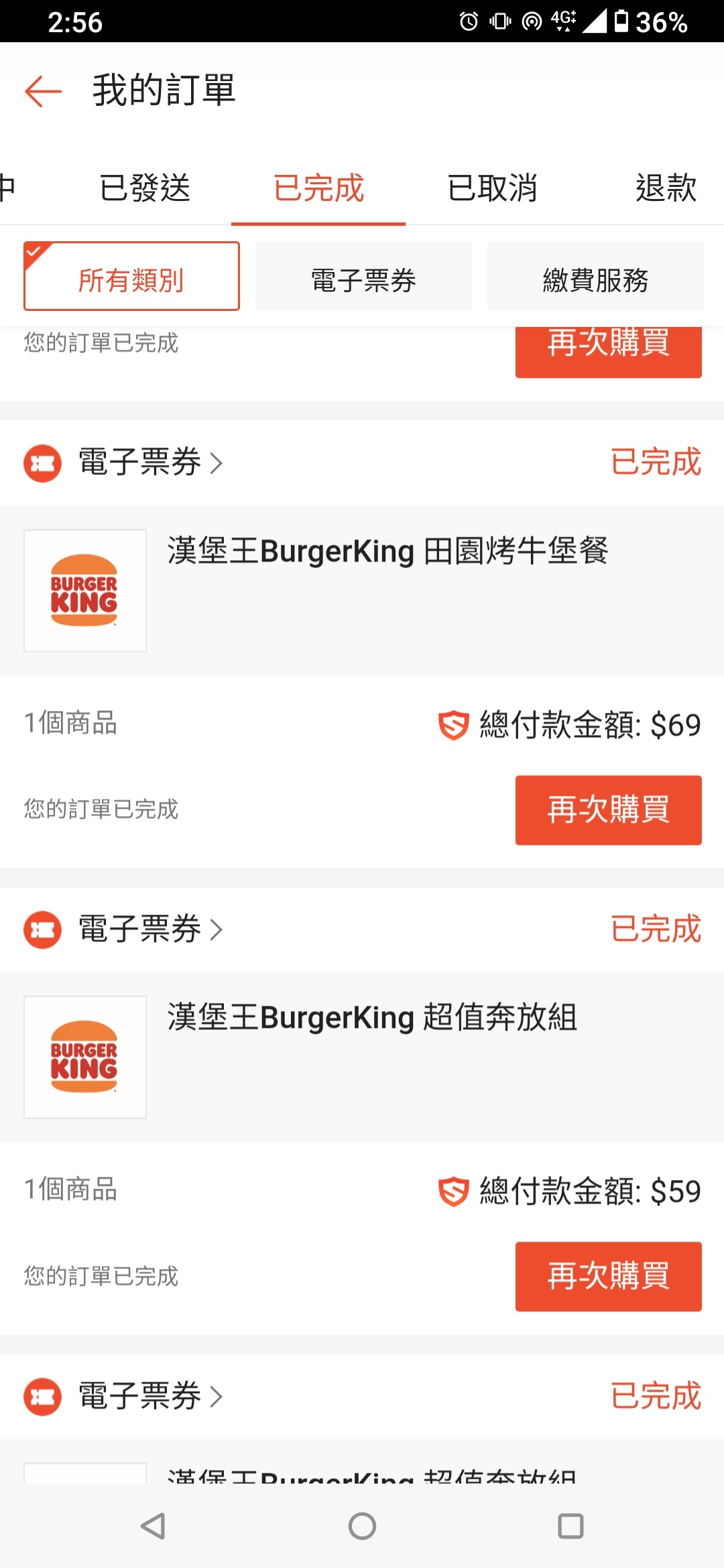This screenshot has height=1568, width=724.
Task: Filter orders by 電子票券 chip
Action: tap(363, 276)
